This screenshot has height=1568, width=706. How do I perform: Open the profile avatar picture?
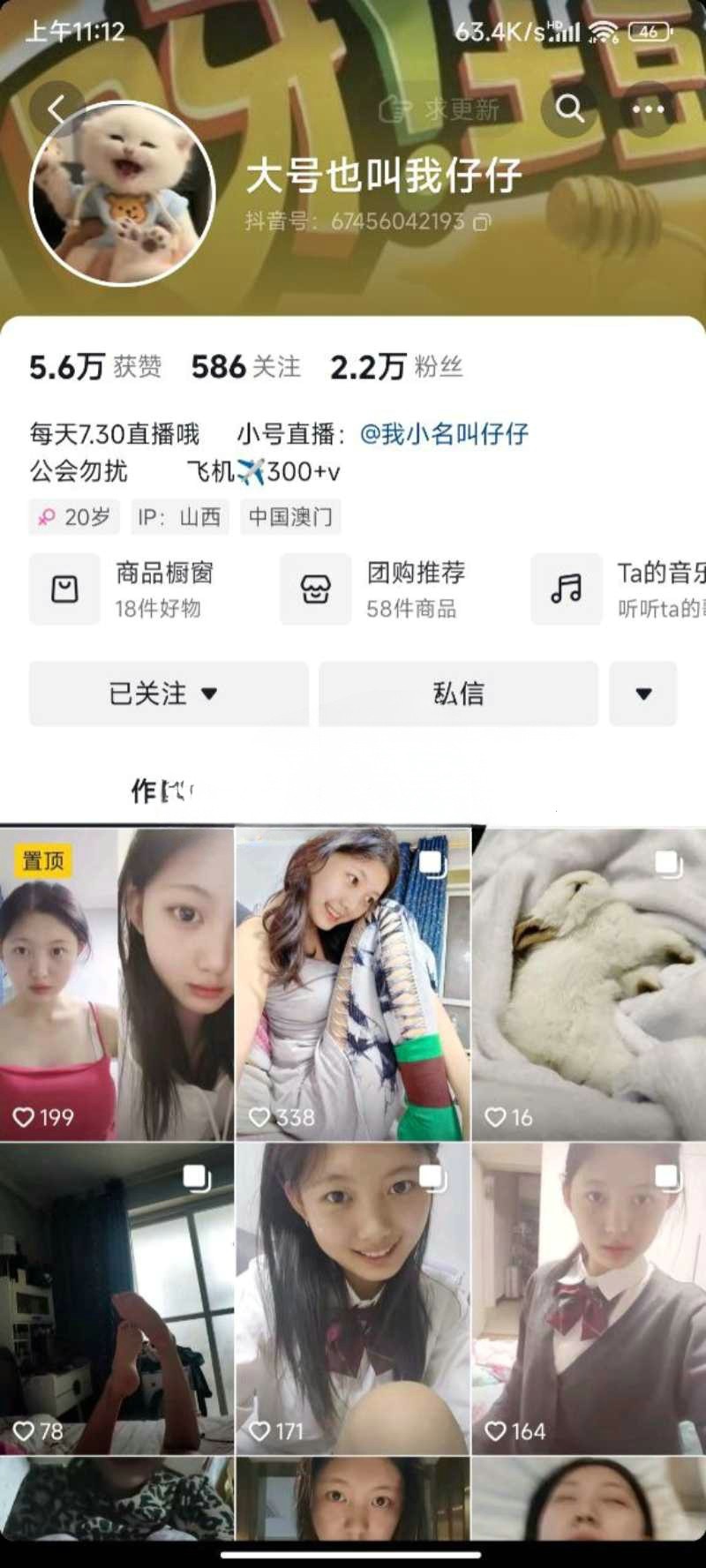pos(123,193)
